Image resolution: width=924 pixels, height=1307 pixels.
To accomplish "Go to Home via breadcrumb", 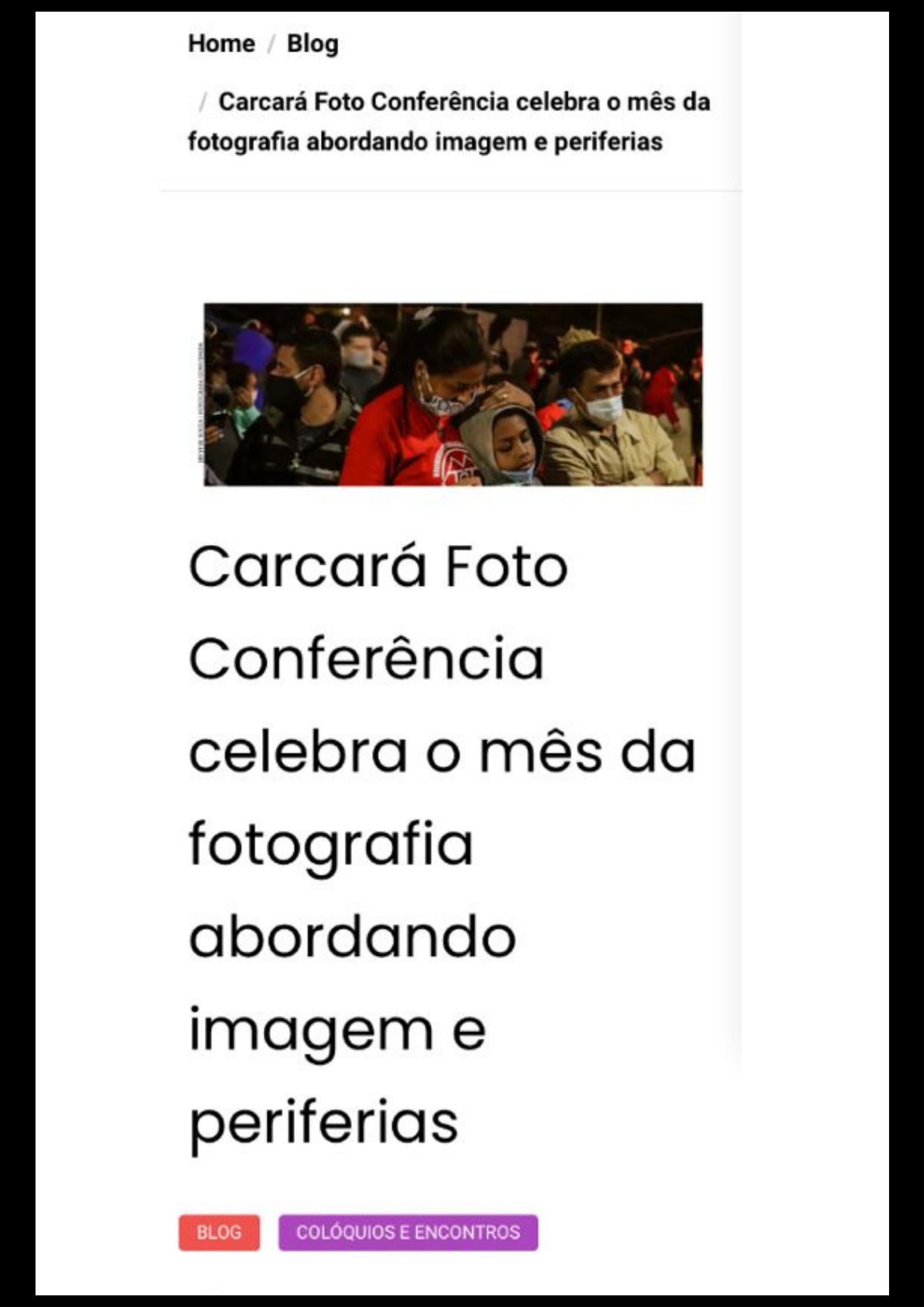I will (221, 44).
